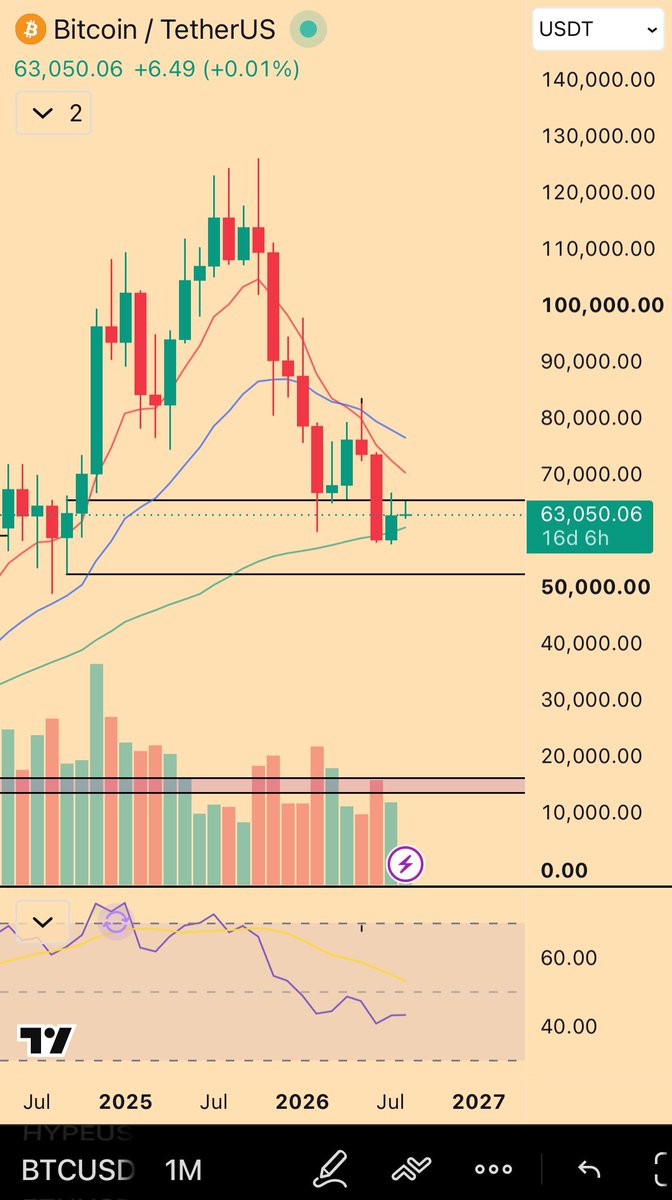672x1200 pixels.
Task: Tap the purple circular marker on RSI
Action: 115,923
